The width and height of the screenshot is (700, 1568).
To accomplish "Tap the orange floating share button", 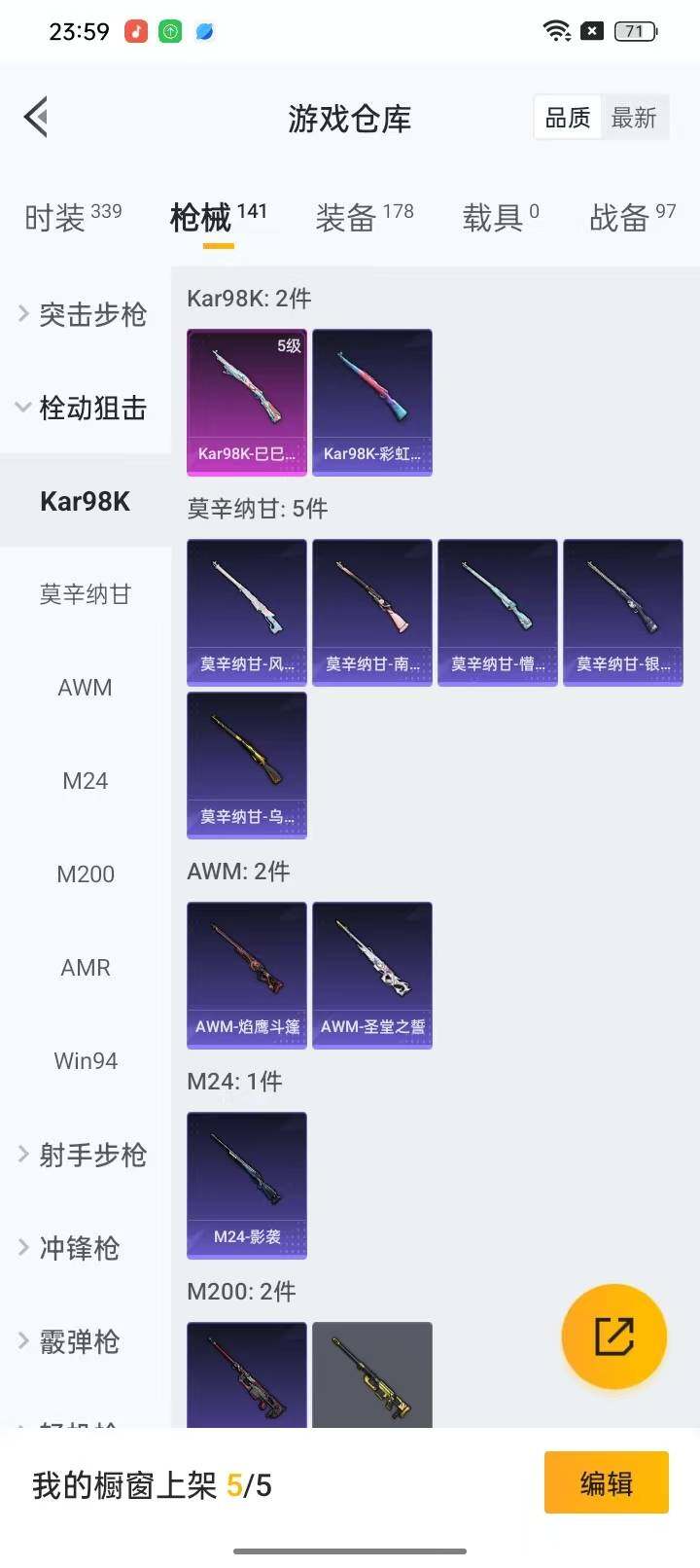I will tap(613, 1336).
